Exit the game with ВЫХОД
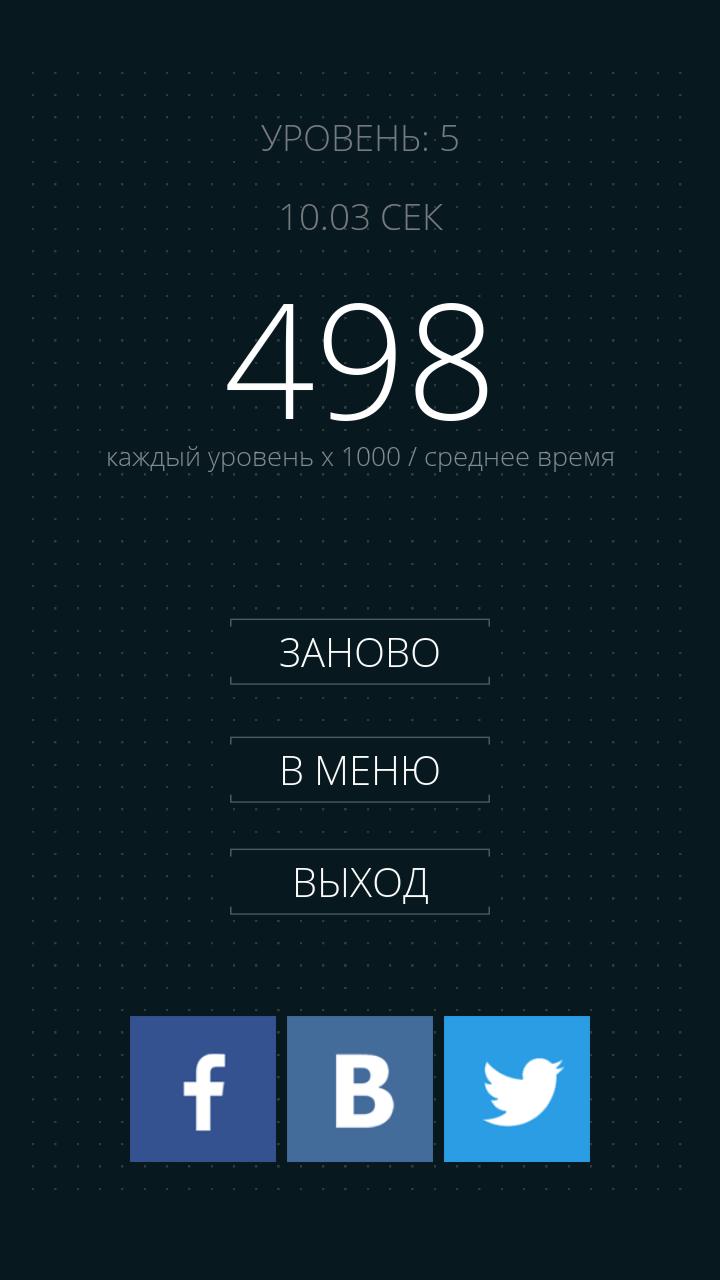 (360, 882)
